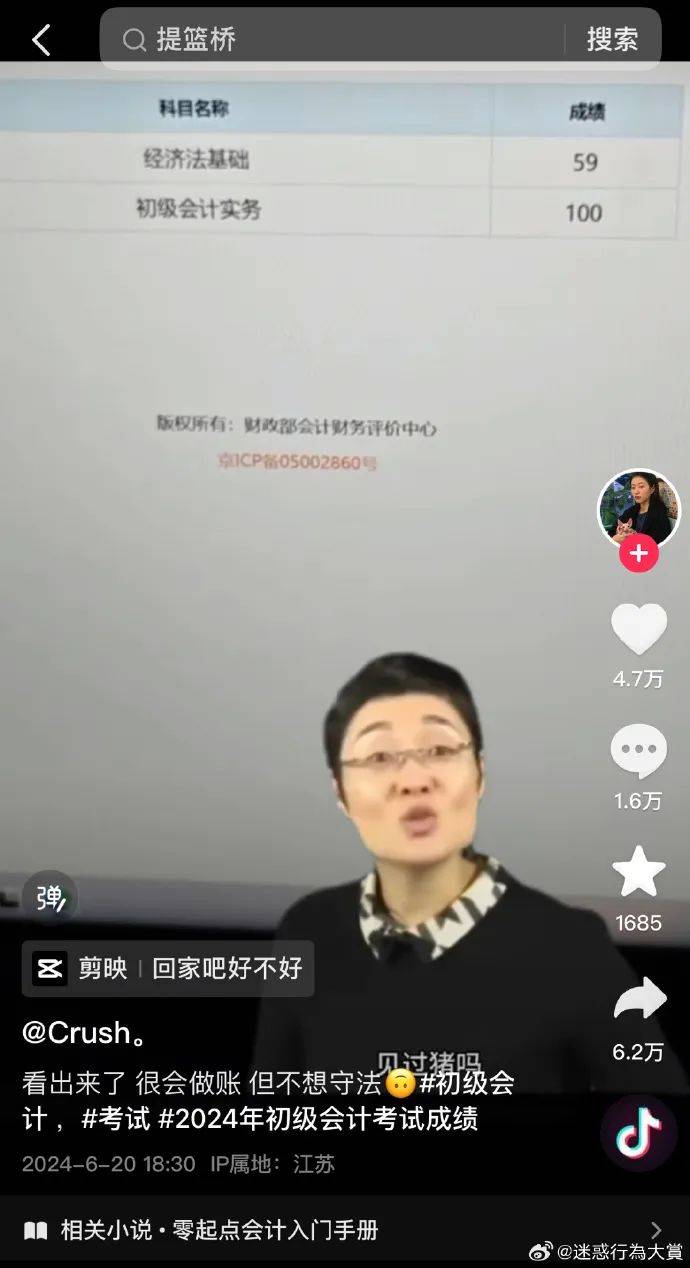Add video to favorites with star
The width and height of the screenshot is (690, 1268).
coord(638,872)
